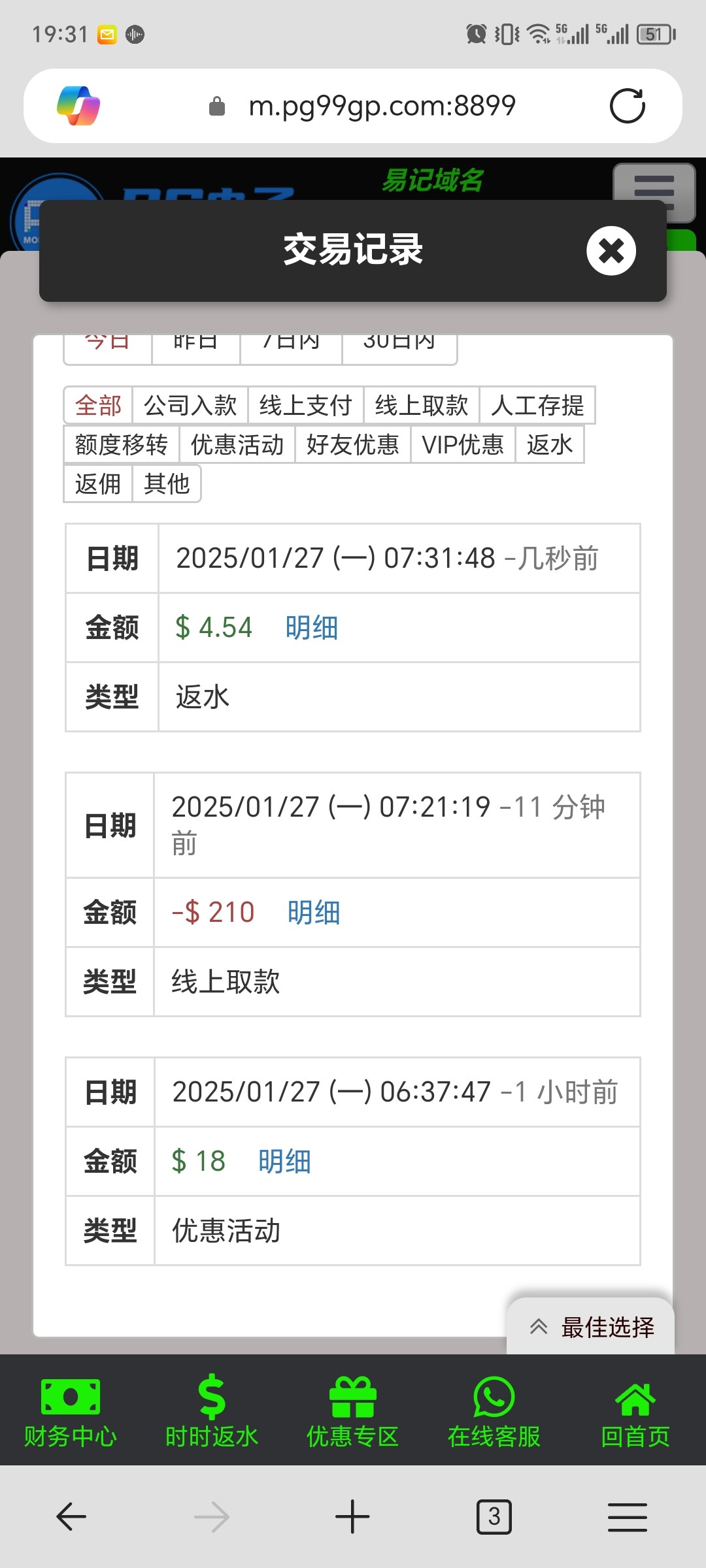Select the 好友优惠 filter
The height and width of the screenshot is (1568, 706).
353,444
